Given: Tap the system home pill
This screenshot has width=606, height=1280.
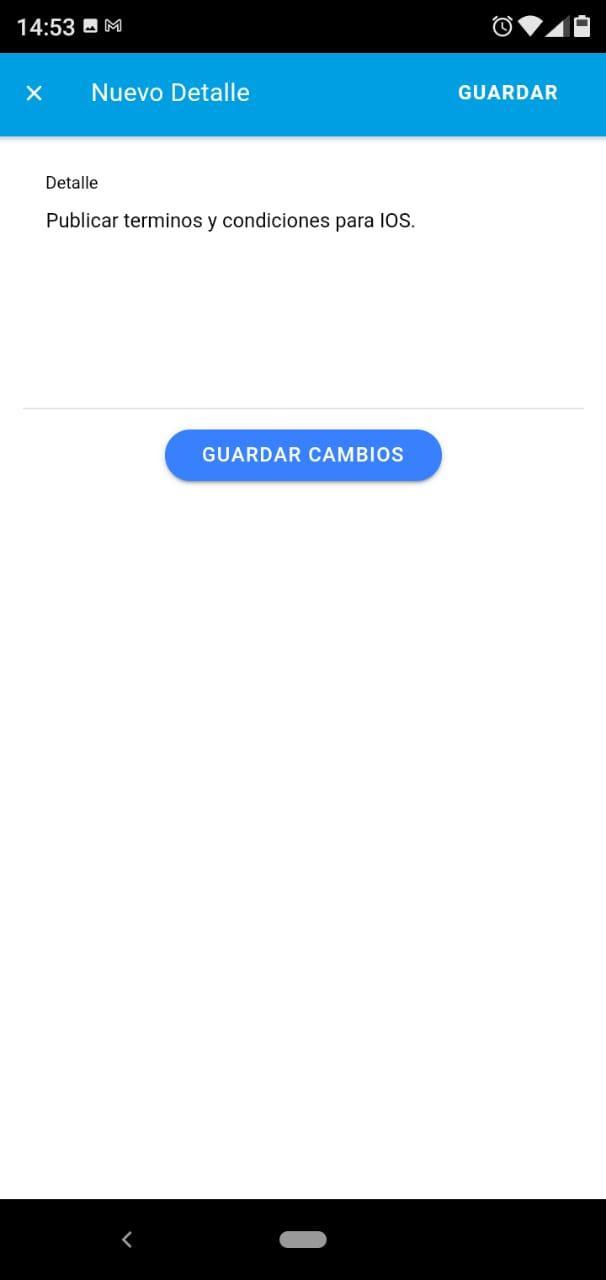Looking at the screenshot, I should coord(303,1239).
